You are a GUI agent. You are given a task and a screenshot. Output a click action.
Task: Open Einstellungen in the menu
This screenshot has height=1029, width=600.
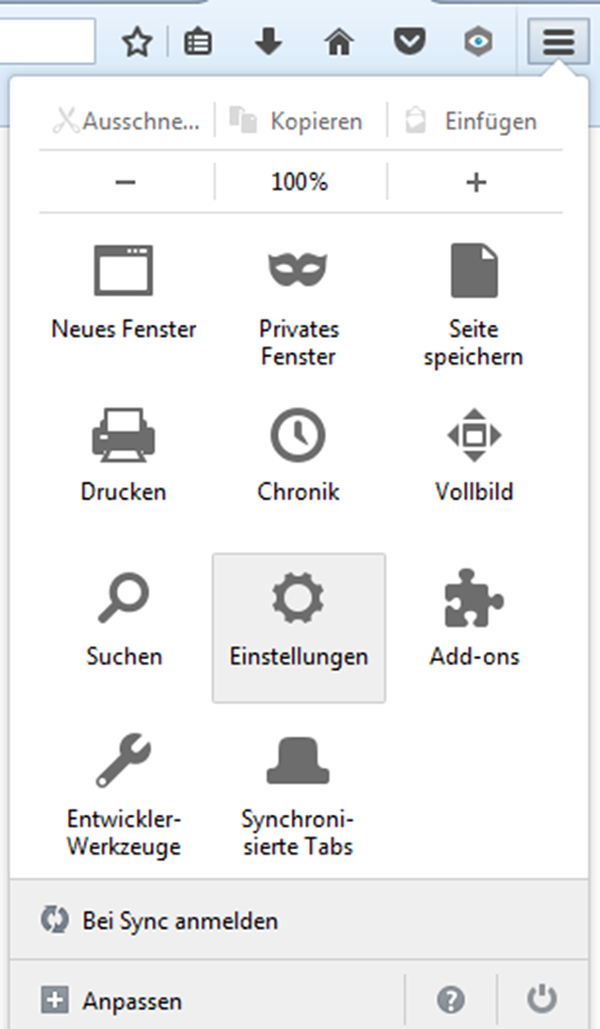pyautogui.click(x=299, y=627)
